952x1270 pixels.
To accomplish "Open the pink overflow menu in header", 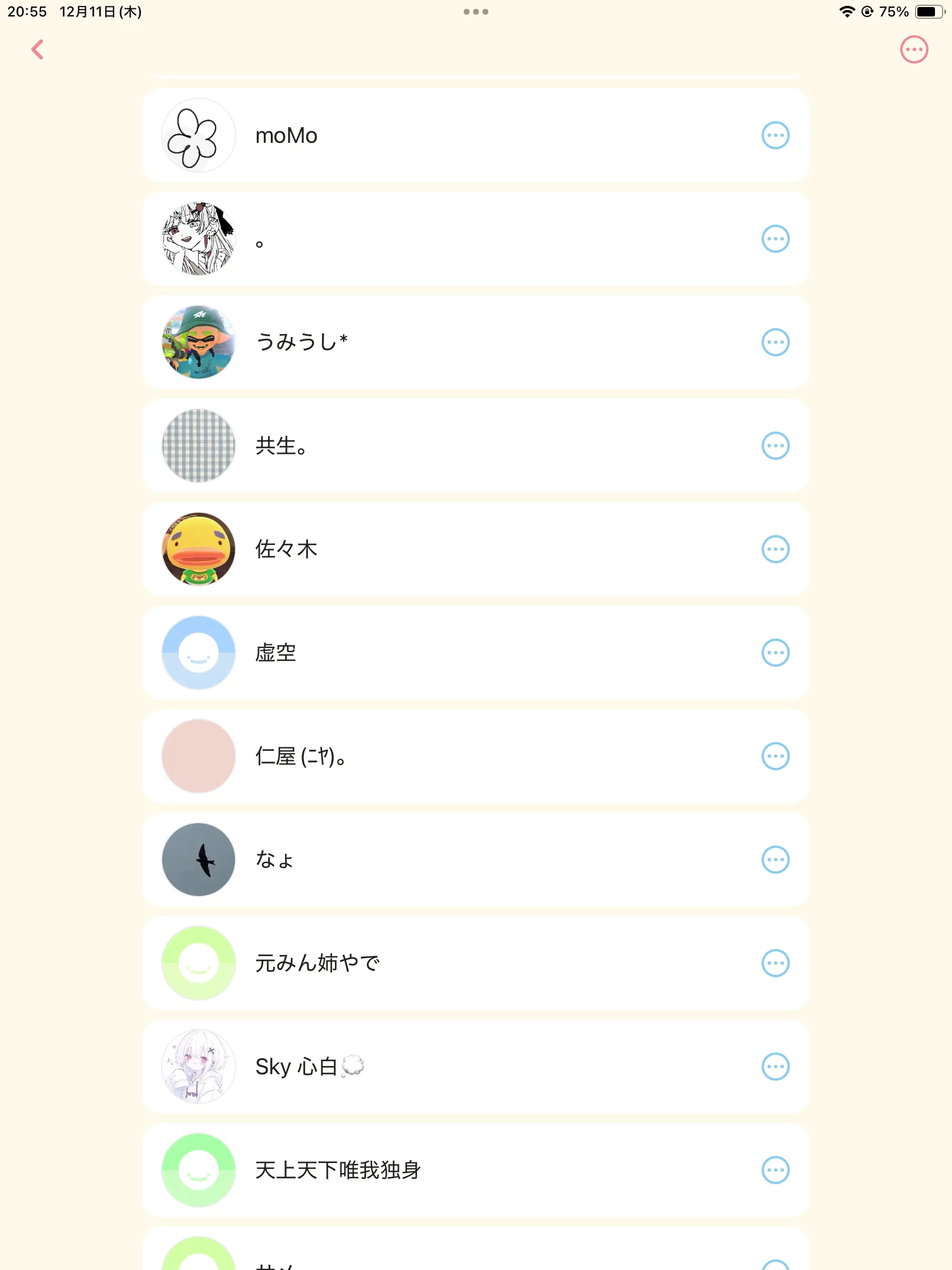I will [x=914, y=50].
